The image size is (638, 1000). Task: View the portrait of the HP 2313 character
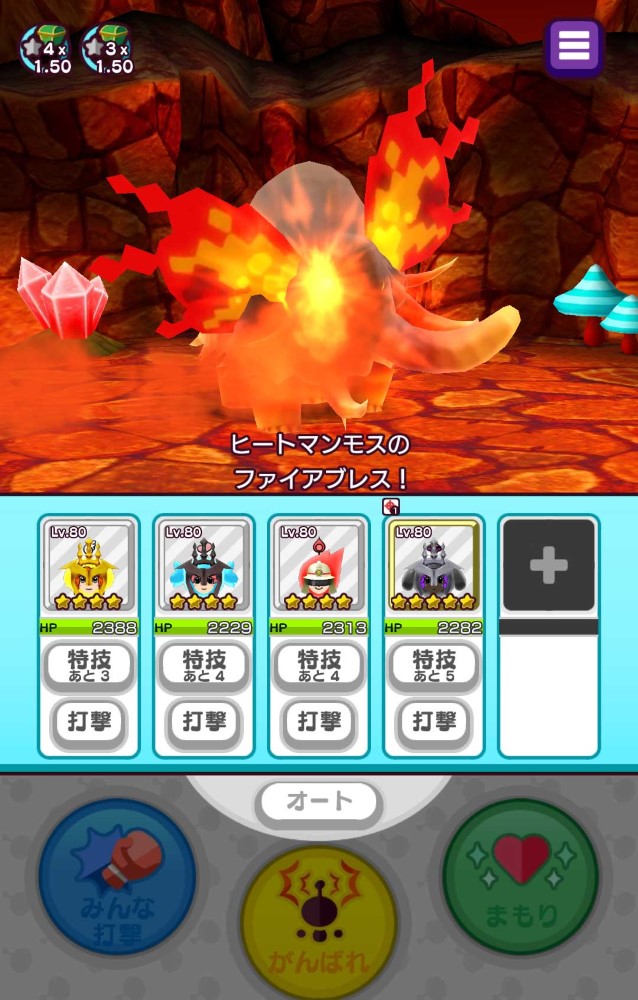[319, 566]
